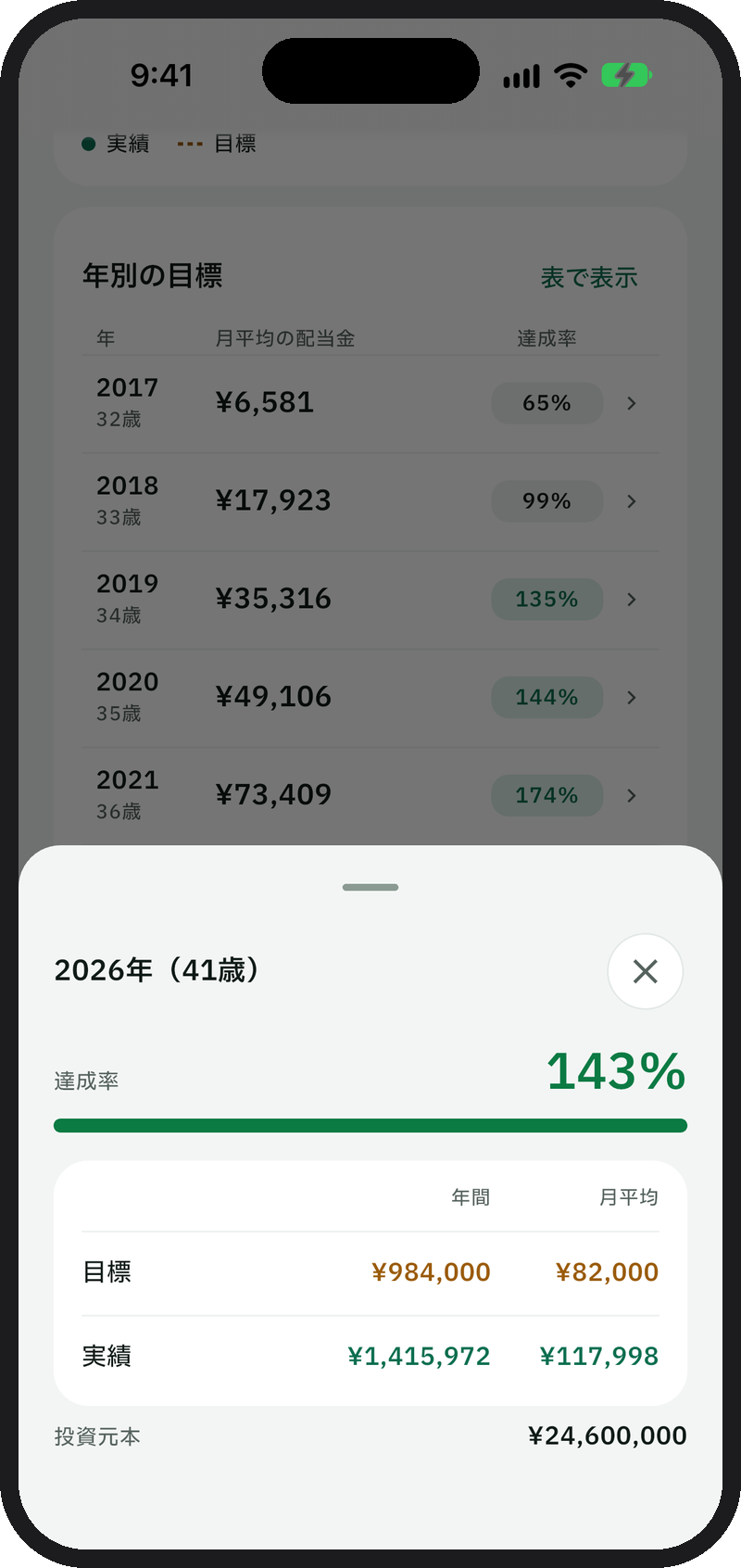Tap the sheet's drag handle
This screenshot has width=741, height=1568.
pyautogui.click(x=370, y=887)
